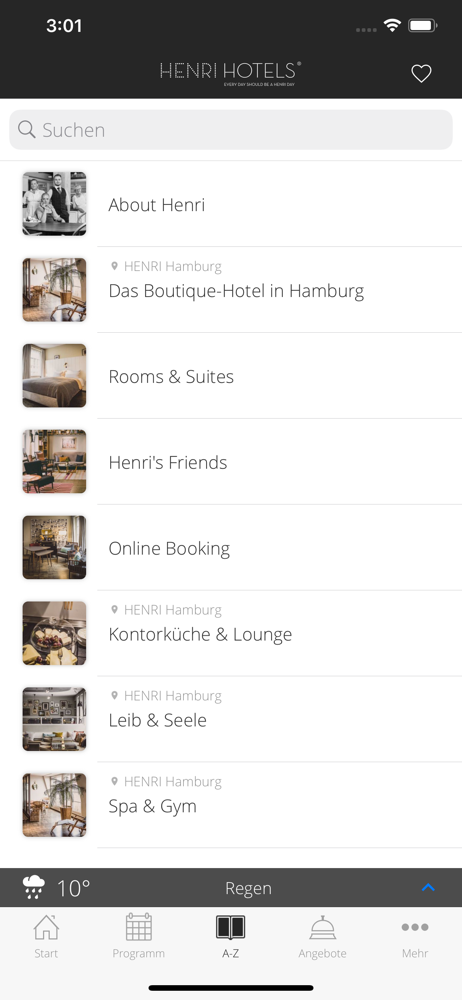The width and height of the screenshot is (462, 1000).
Task: Open Online Booking
Action: (x=231, y=548)
